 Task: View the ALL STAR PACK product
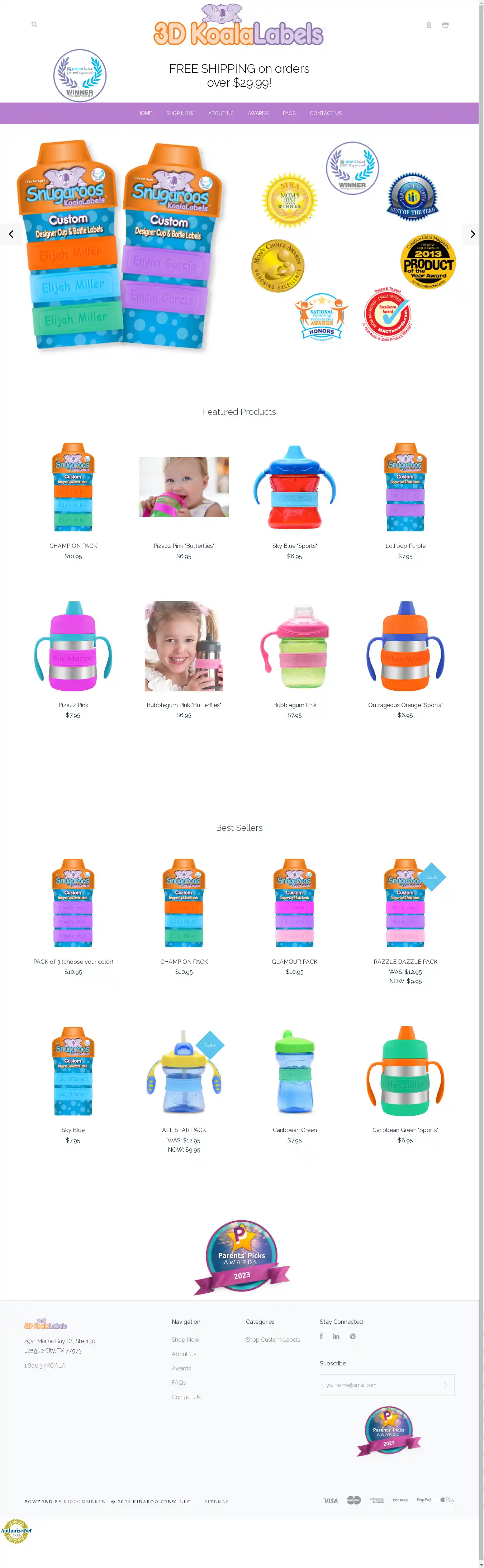pos(184,1130)
